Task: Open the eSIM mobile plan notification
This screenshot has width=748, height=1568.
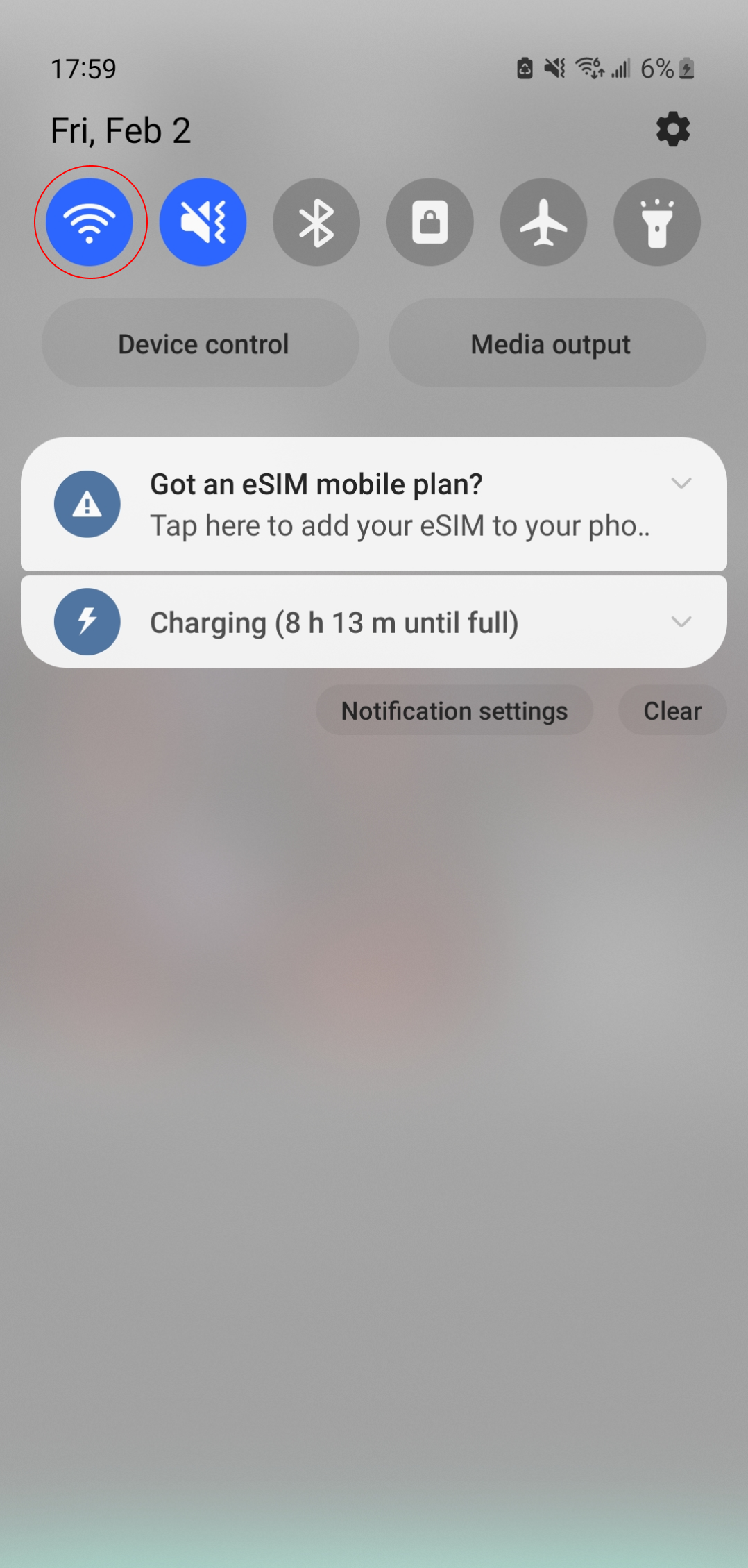Action: pyautogui.click(x=374, y=505)
